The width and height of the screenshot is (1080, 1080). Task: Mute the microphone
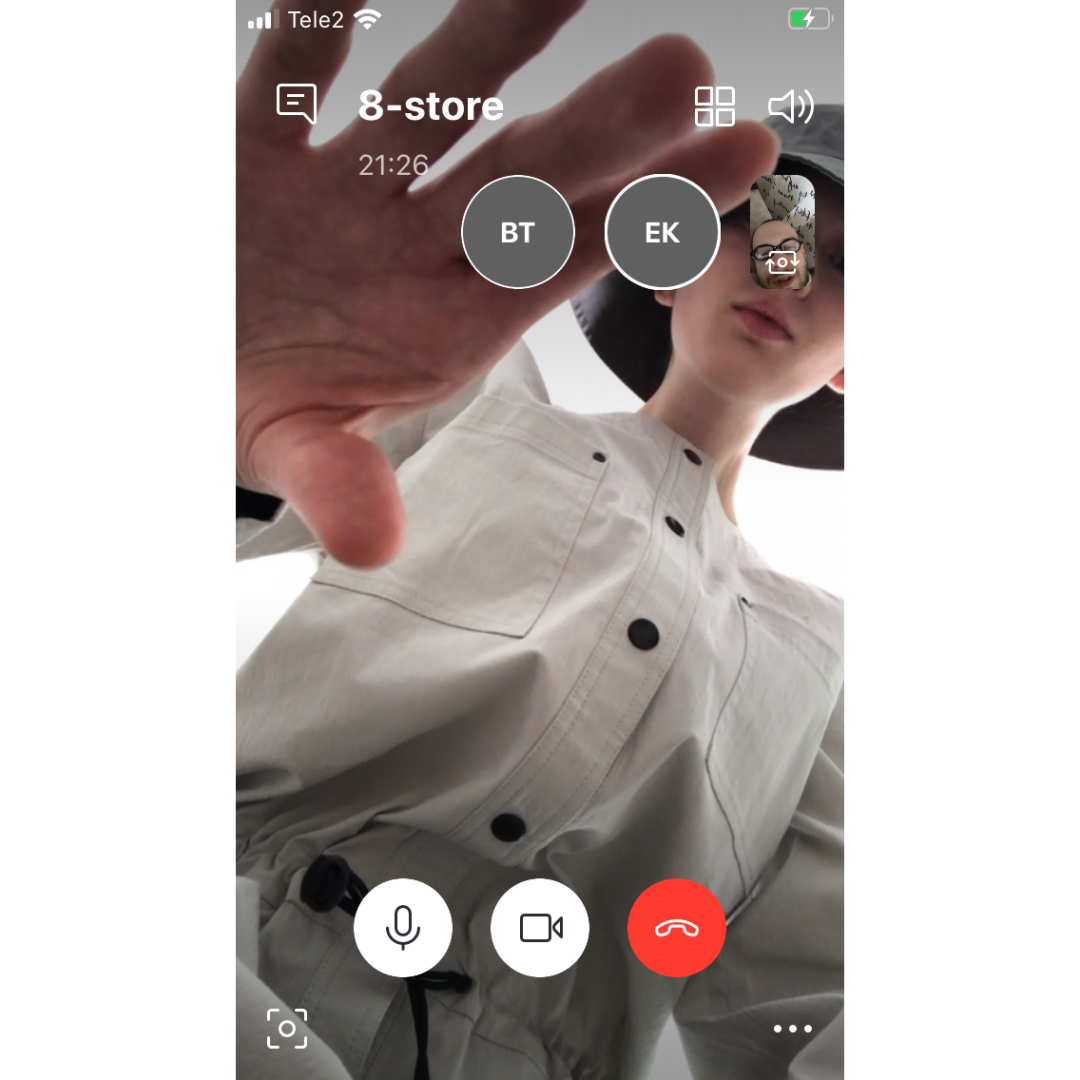tap(403, 927)
